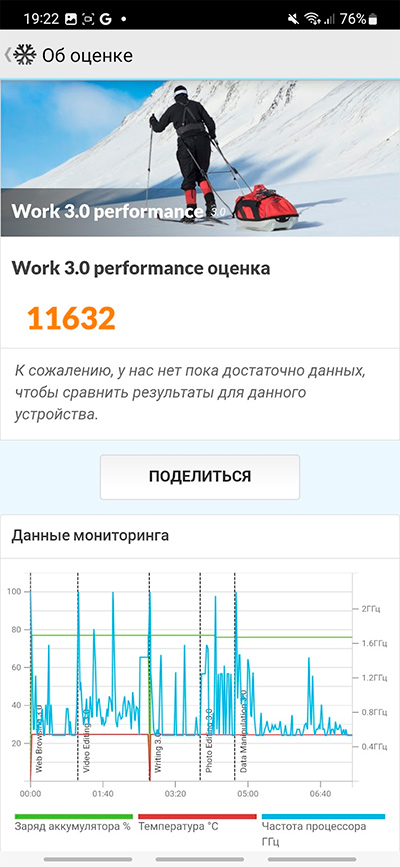This screenshot has height=867, width=400.
Task: Tap the ПОДЕЛИТЬСЯ share button
Action: (x=200, y=477)
